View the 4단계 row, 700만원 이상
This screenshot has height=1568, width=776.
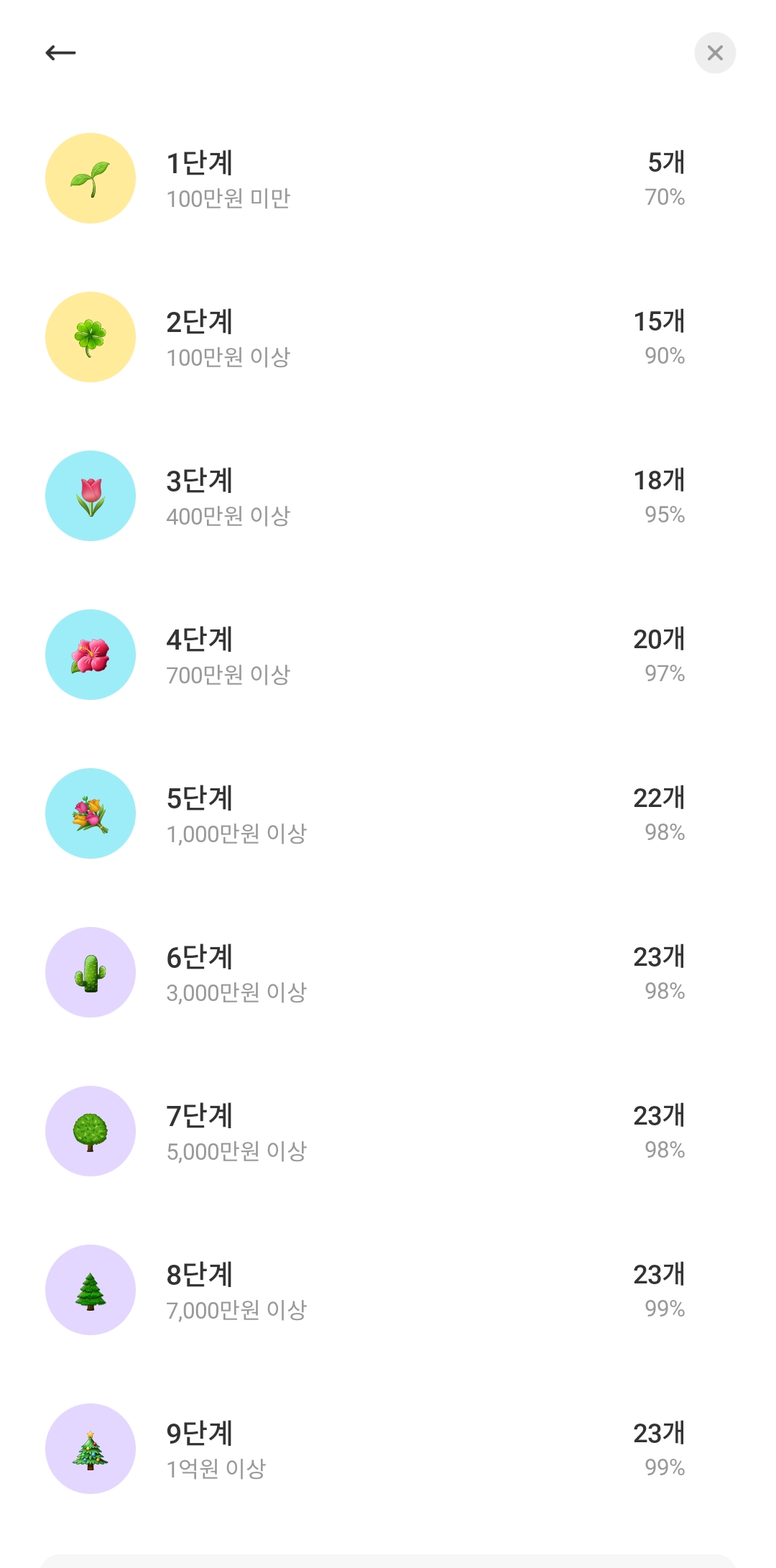point(388,655)
